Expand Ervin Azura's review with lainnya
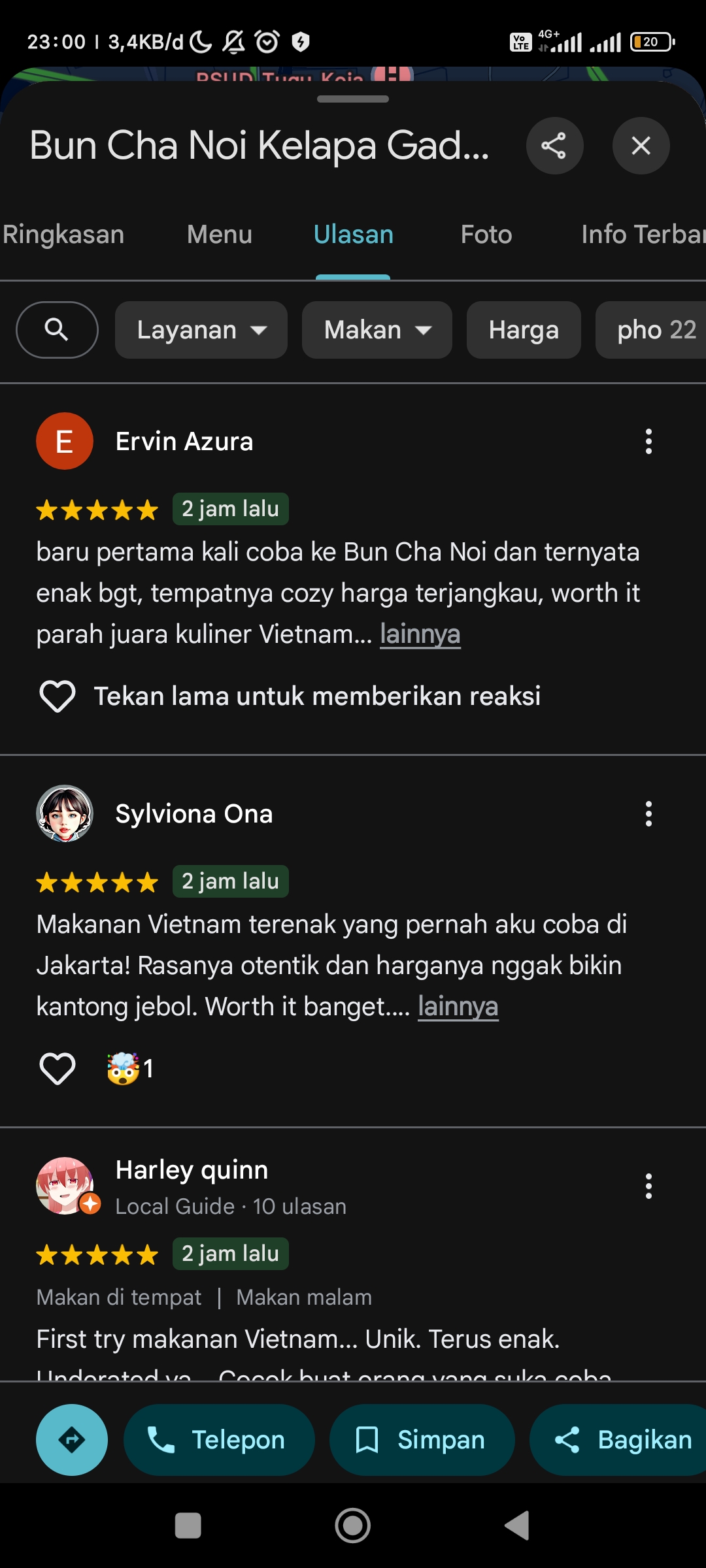 pos(420,634)
